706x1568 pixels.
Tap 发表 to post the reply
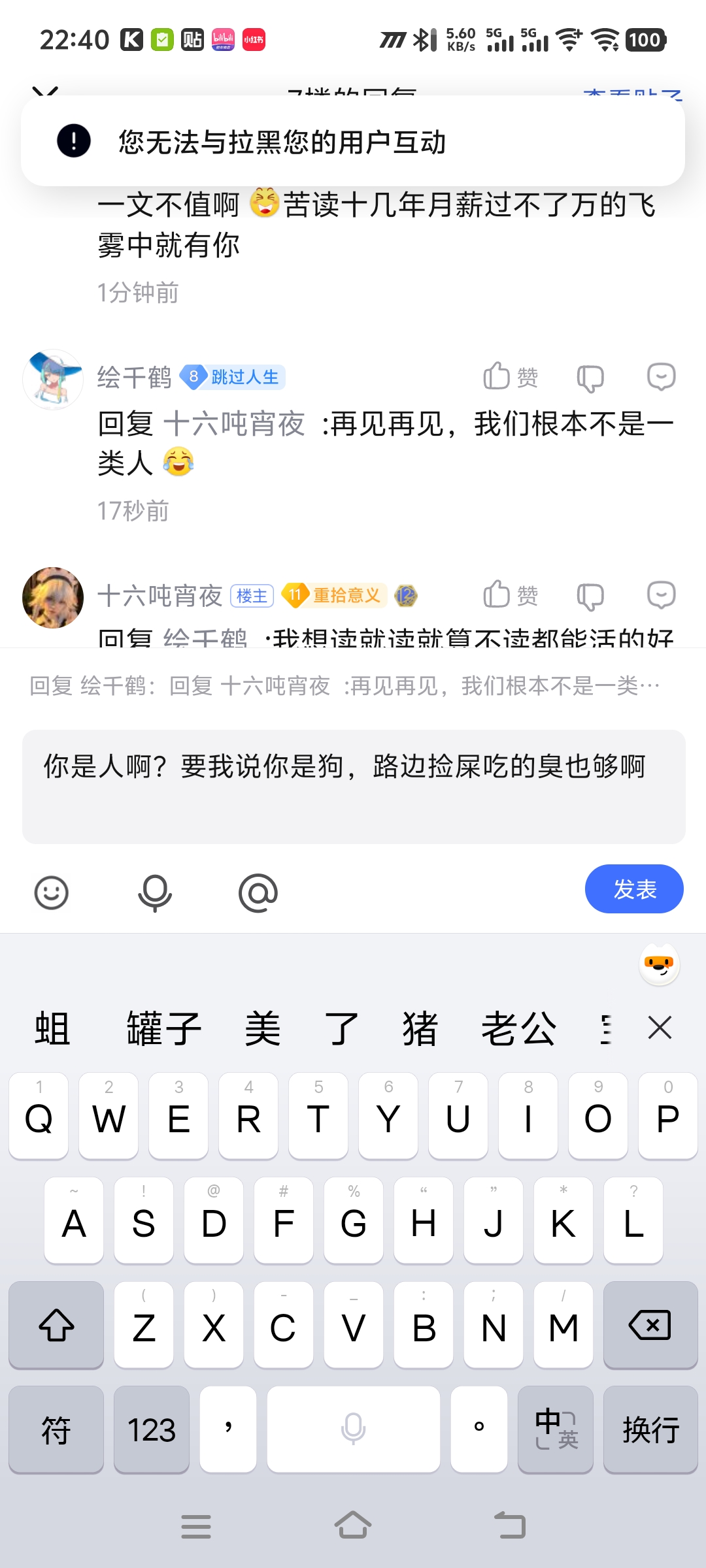(x=633, y=889)
